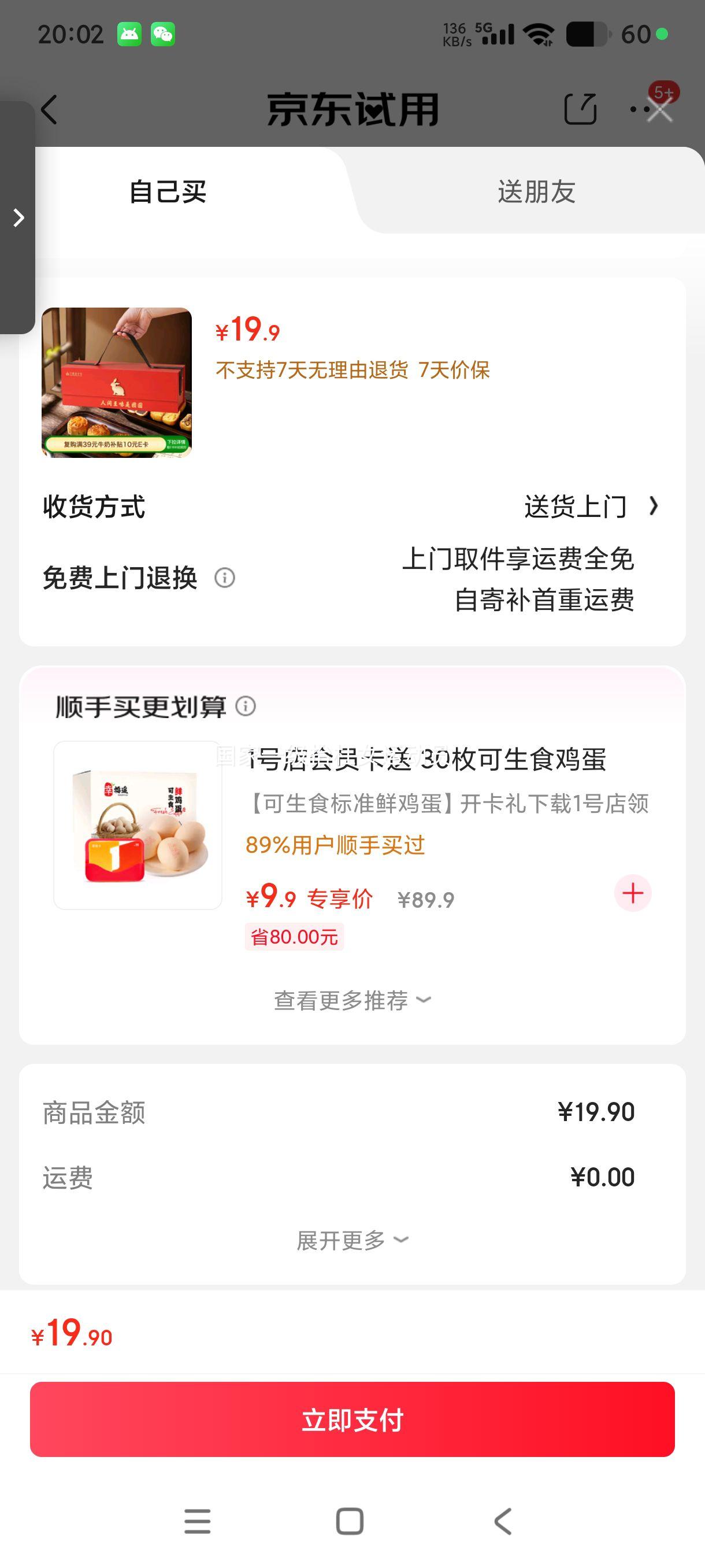
Task: Expand 展开更多 price details
Action: [352, 1240]
